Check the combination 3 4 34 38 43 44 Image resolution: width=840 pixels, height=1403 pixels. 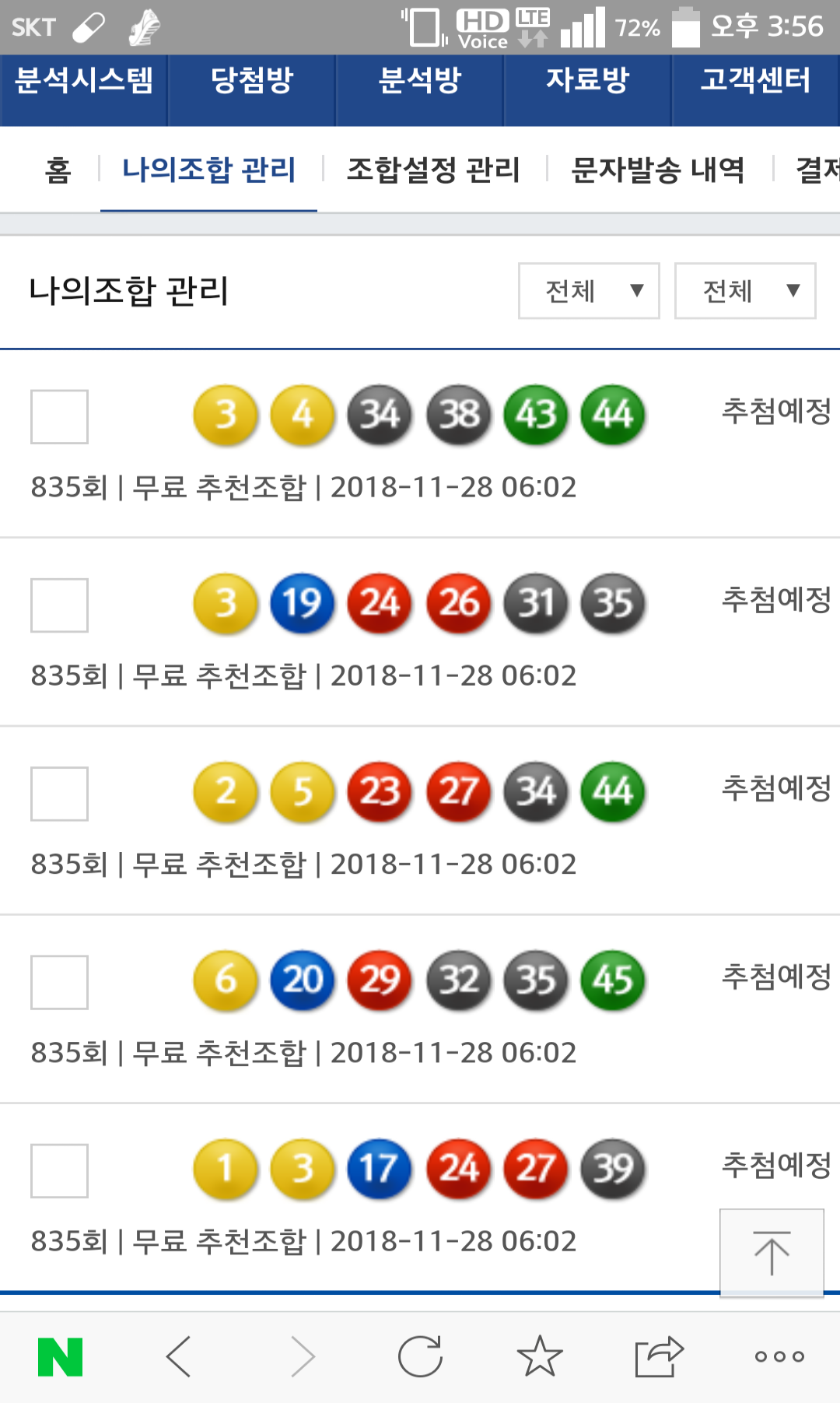click(59, 417)
